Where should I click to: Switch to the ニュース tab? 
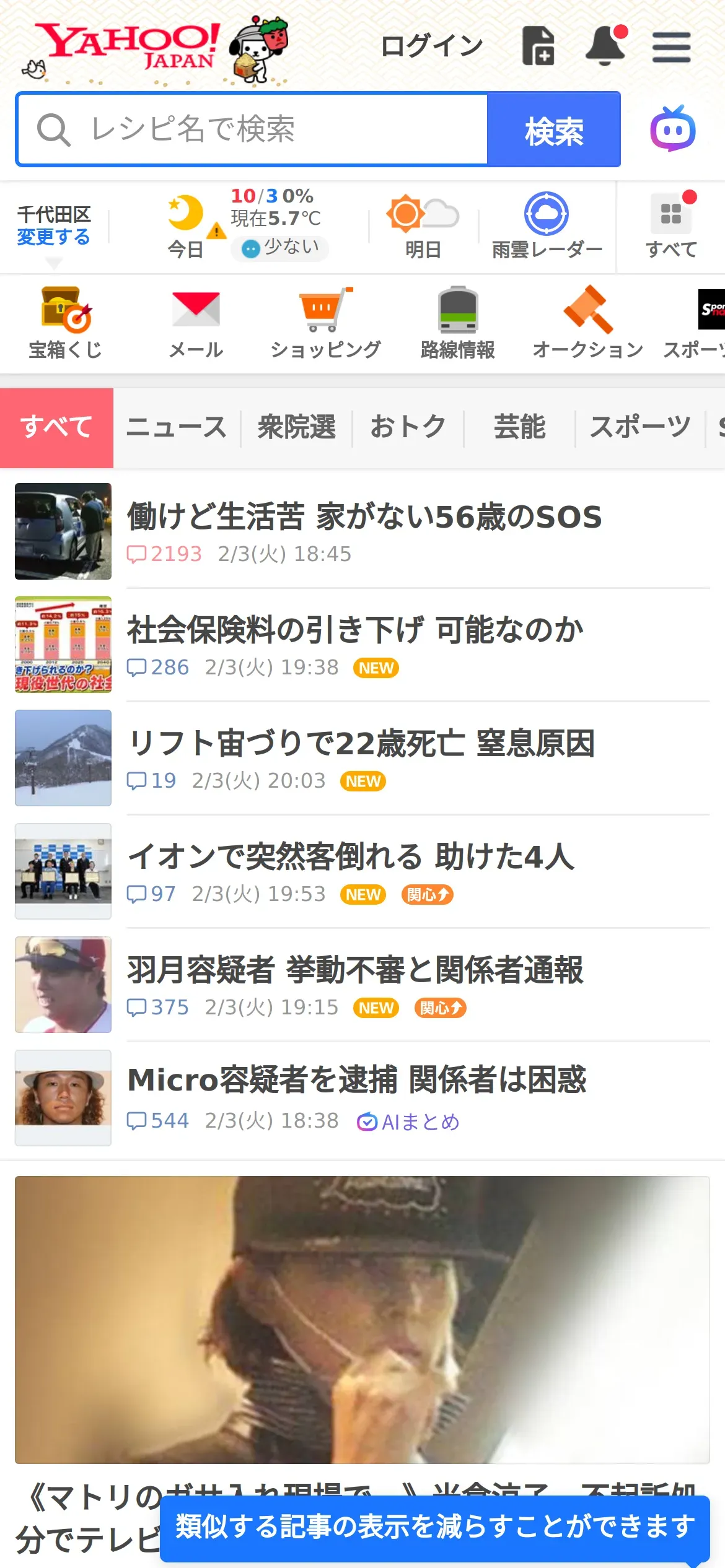click(177, 427)
